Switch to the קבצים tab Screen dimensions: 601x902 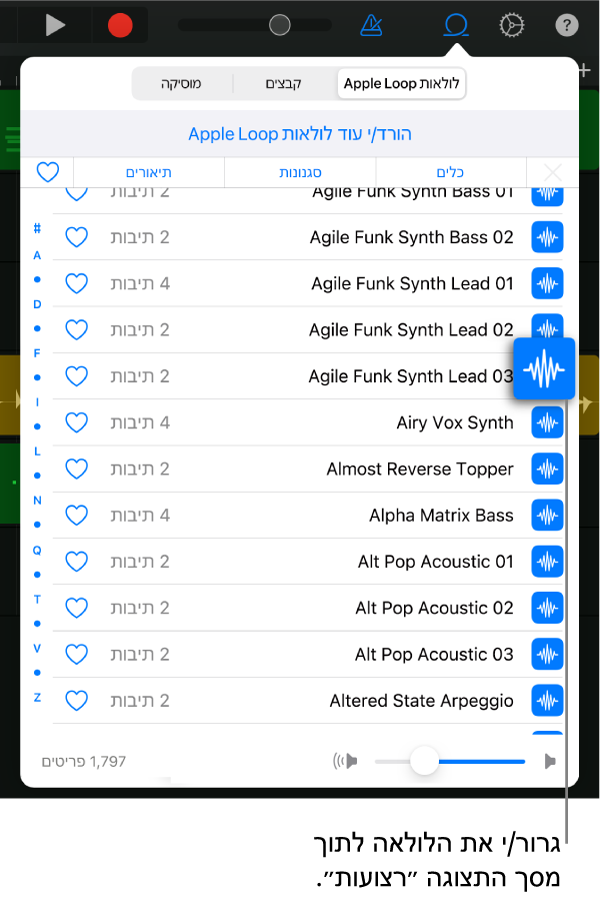(x=284, y=84)
